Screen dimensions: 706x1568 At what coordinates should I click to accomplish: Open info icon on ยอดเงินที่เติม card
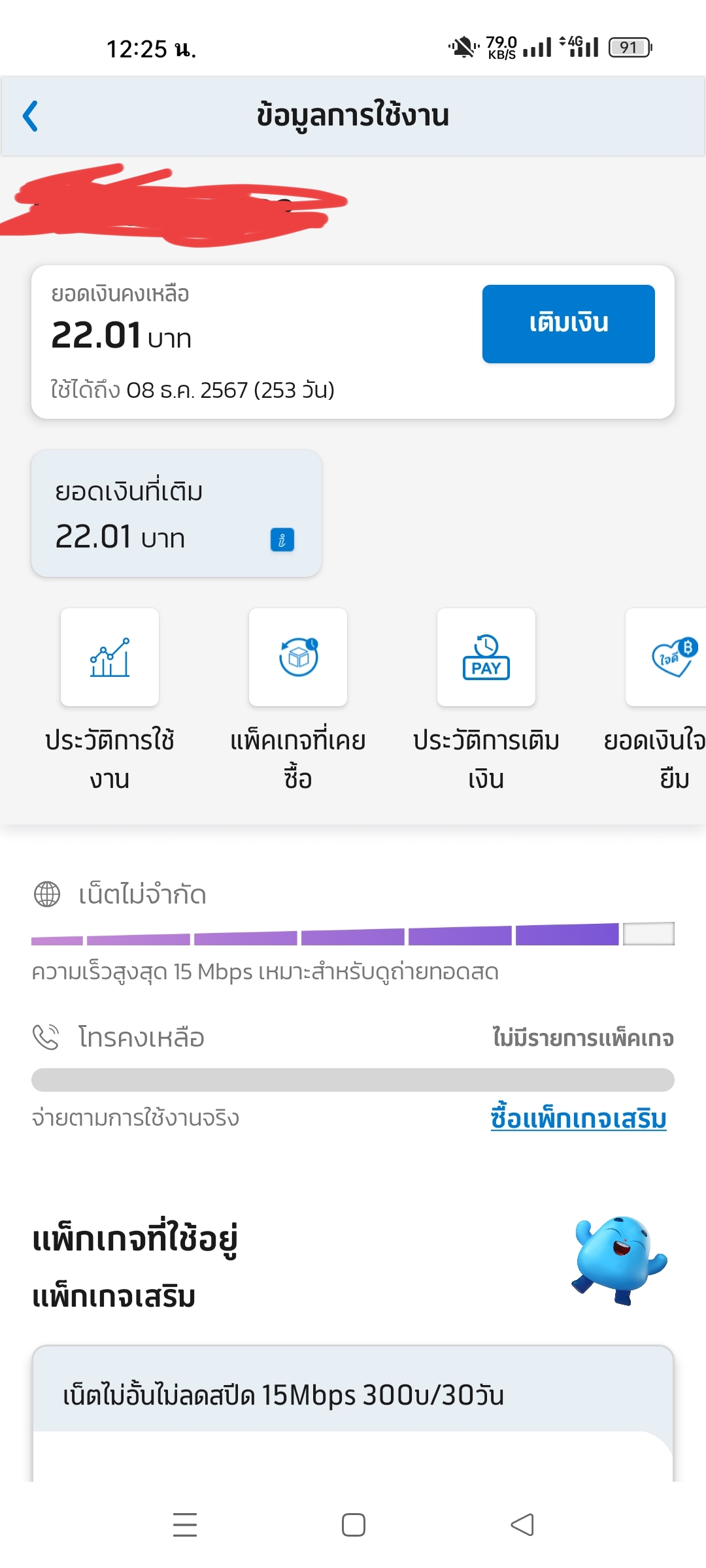click(x=282, y=540)
